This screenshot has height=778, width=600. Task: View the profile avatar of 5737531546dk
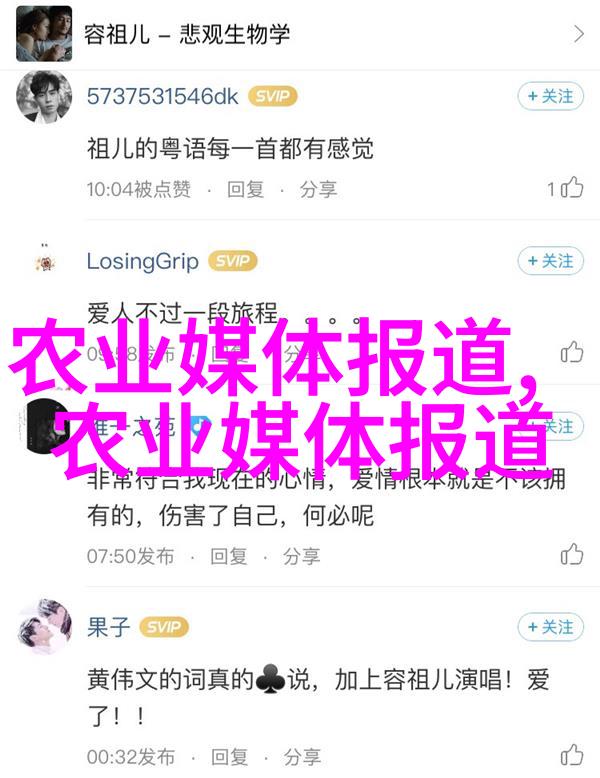click(x=44, y=96)
